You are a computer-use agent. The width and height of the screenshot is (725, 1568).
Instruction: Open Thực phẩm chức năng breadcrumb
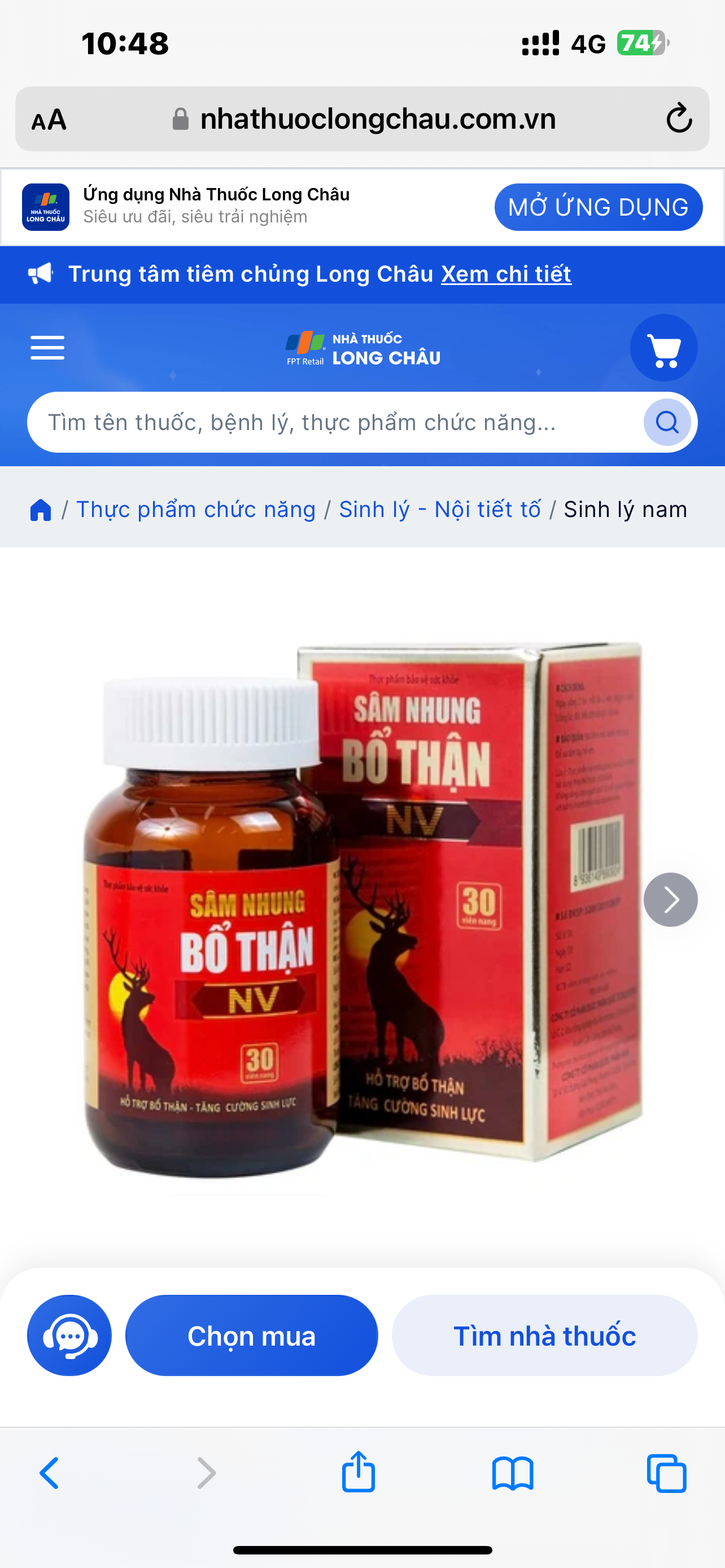(x=196, y=510)
